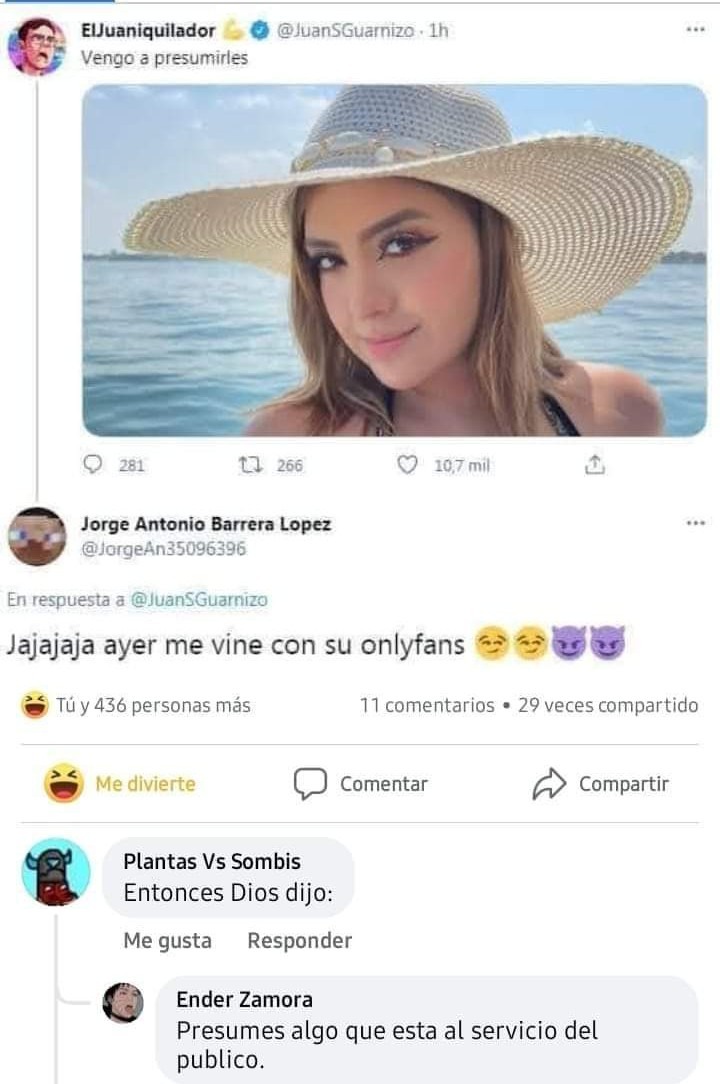720x1084 pixels.
Task: Tap Comentar to write a comment
Action: 361,784
